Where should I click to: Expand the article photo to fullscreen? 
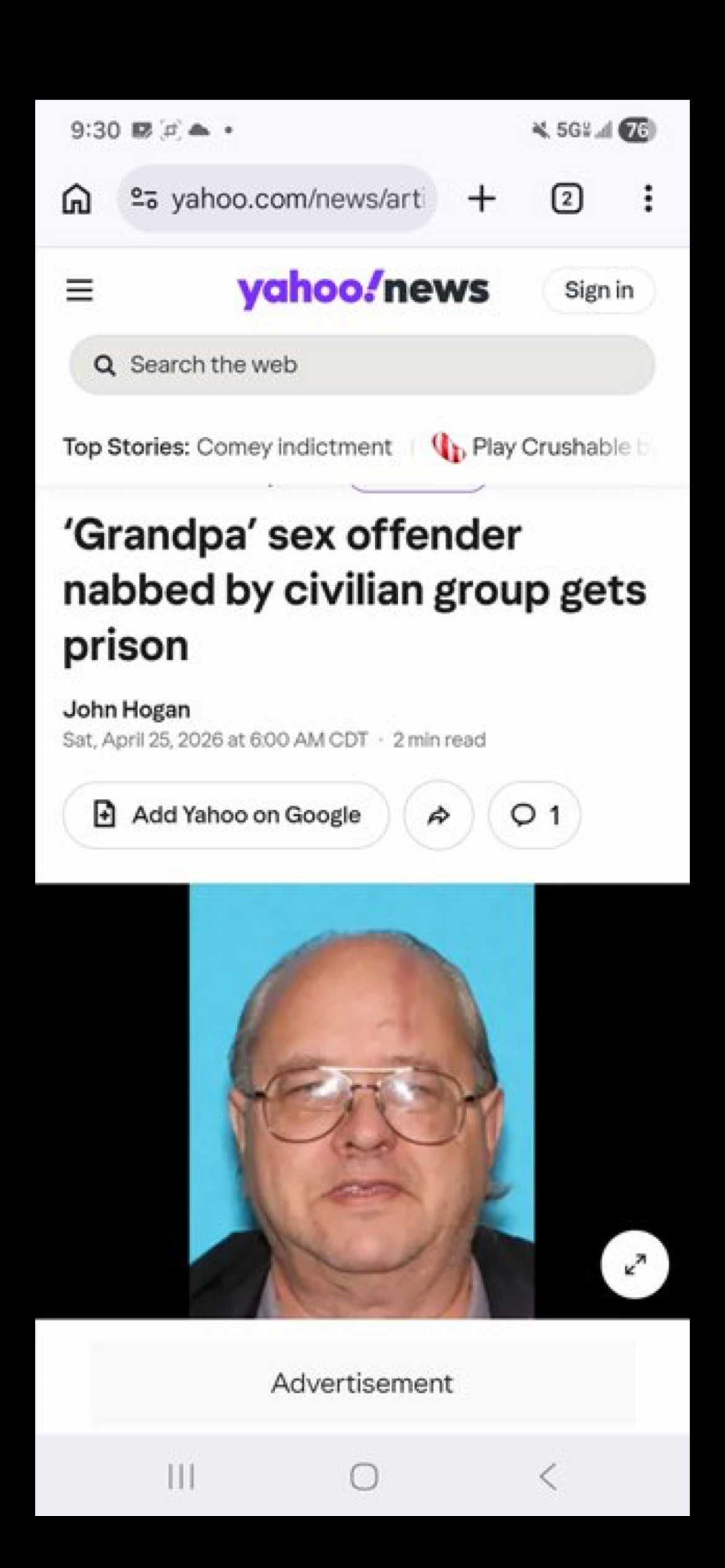(x=635, y=1264)
